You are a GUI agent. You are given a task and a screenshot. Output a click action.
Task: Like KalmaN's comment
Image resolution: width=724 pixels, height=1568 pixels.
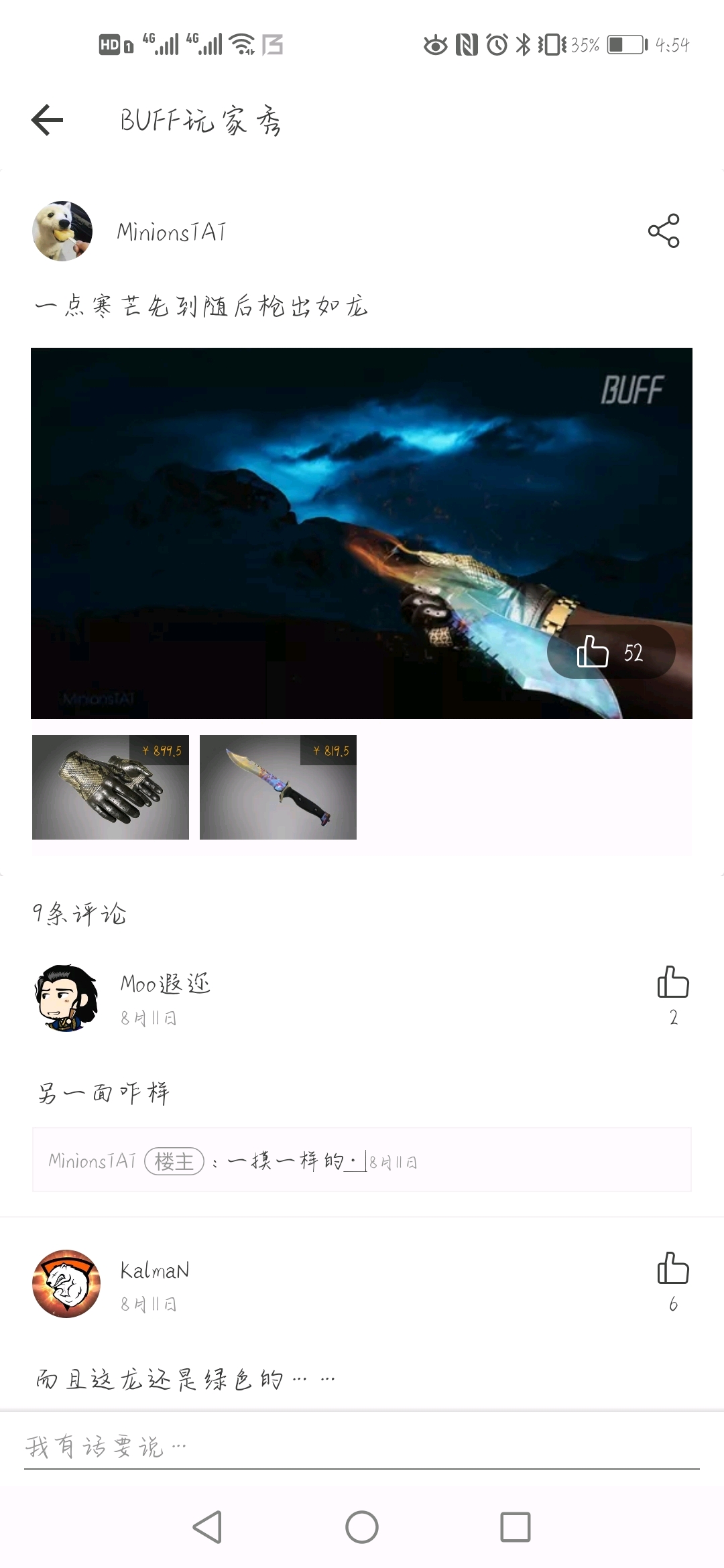pos(672,1271)
